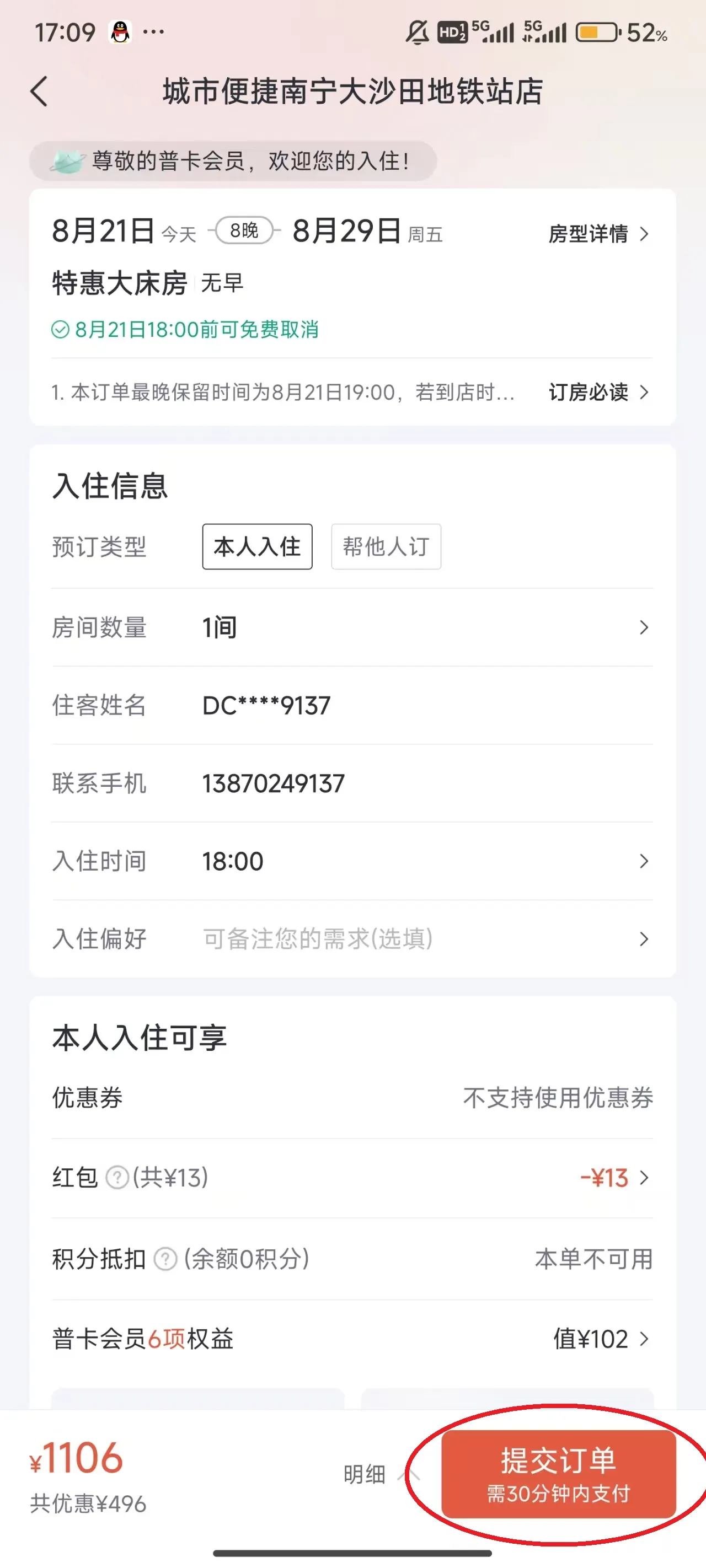The height and width of the screenshot is (1568, 706).
Task: Tap the HD call status bar icon
Action: click(452, 34)
